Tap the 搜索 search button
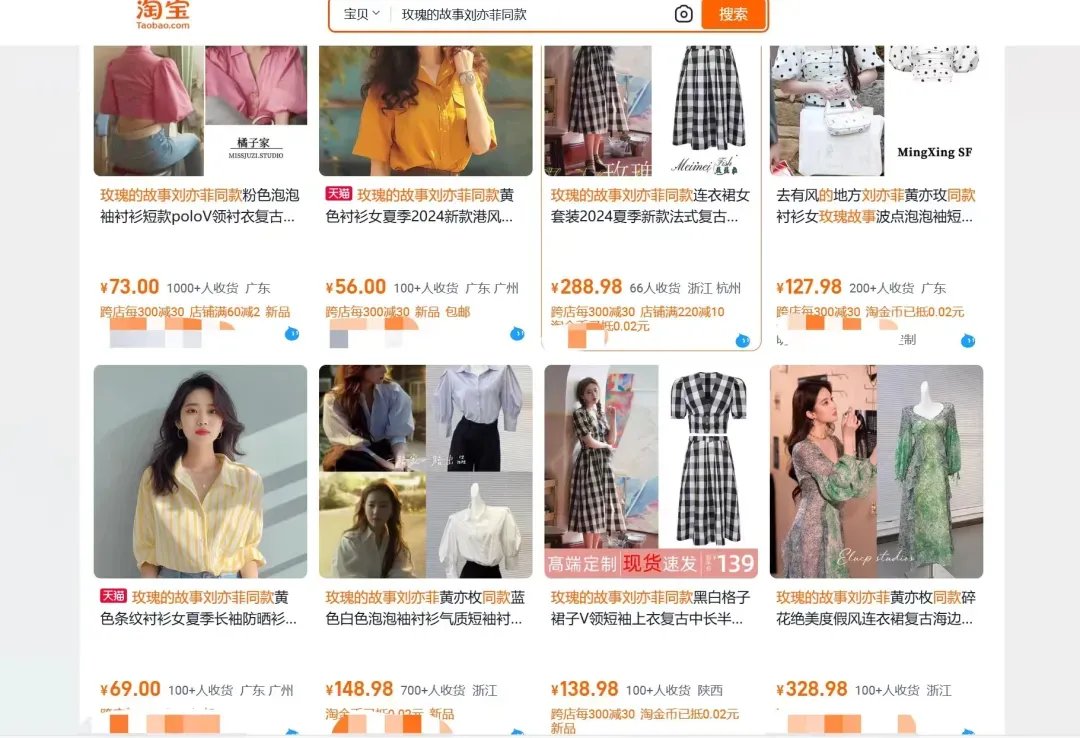This screenshot has height=738, width=1080. [x=733, y=14]
